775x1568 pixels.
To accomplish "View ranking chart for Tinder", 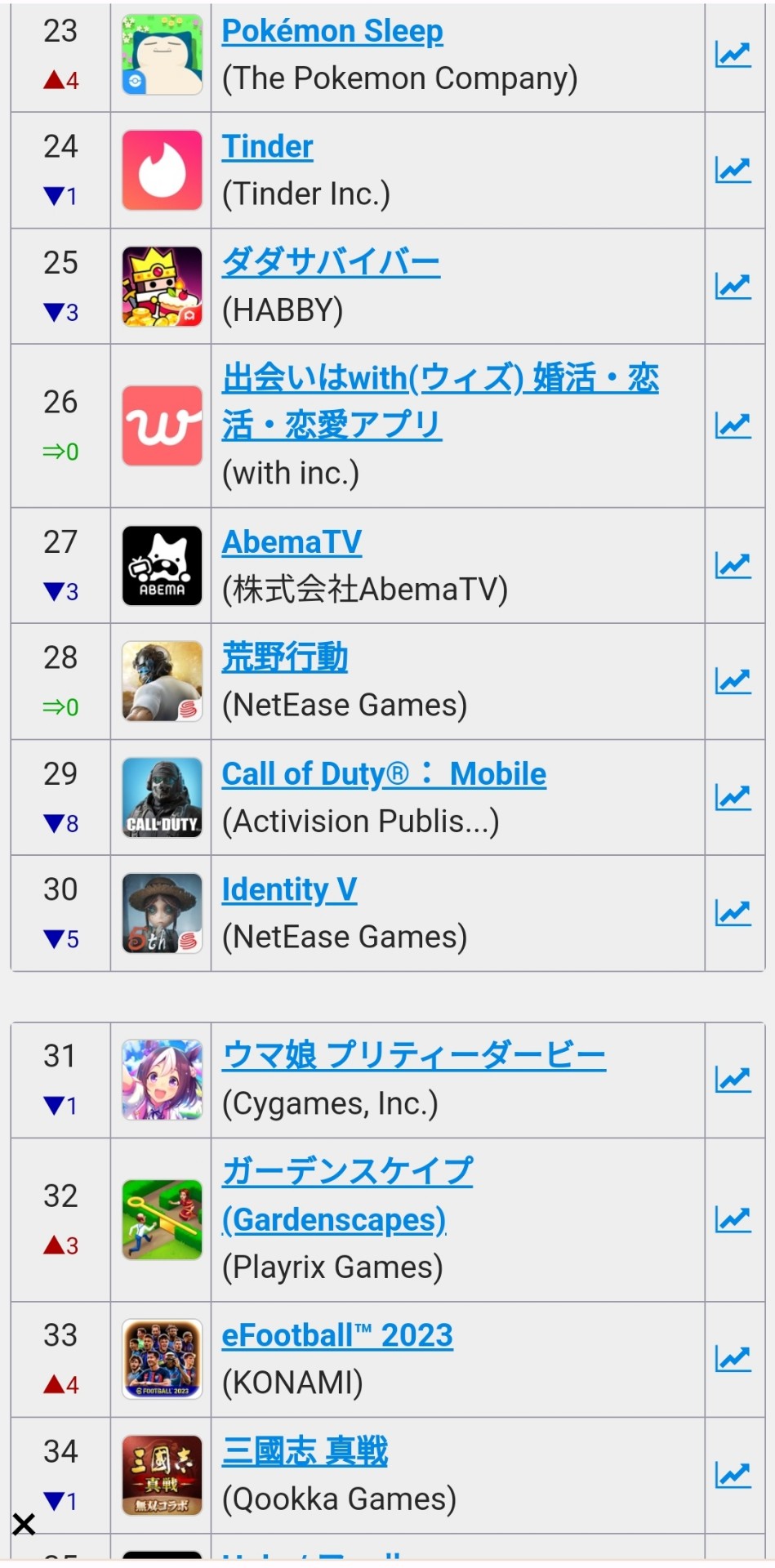I will (x=733, y=170).
